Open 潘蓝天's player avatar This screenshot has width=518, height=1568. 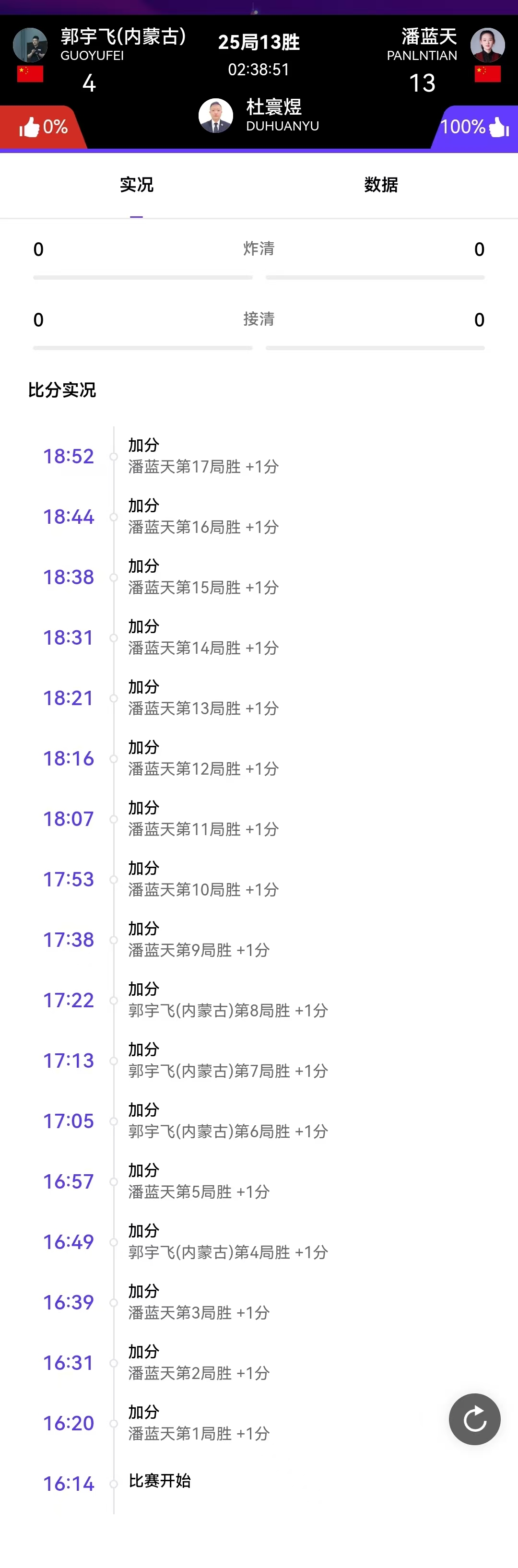[x=488, y=45]
